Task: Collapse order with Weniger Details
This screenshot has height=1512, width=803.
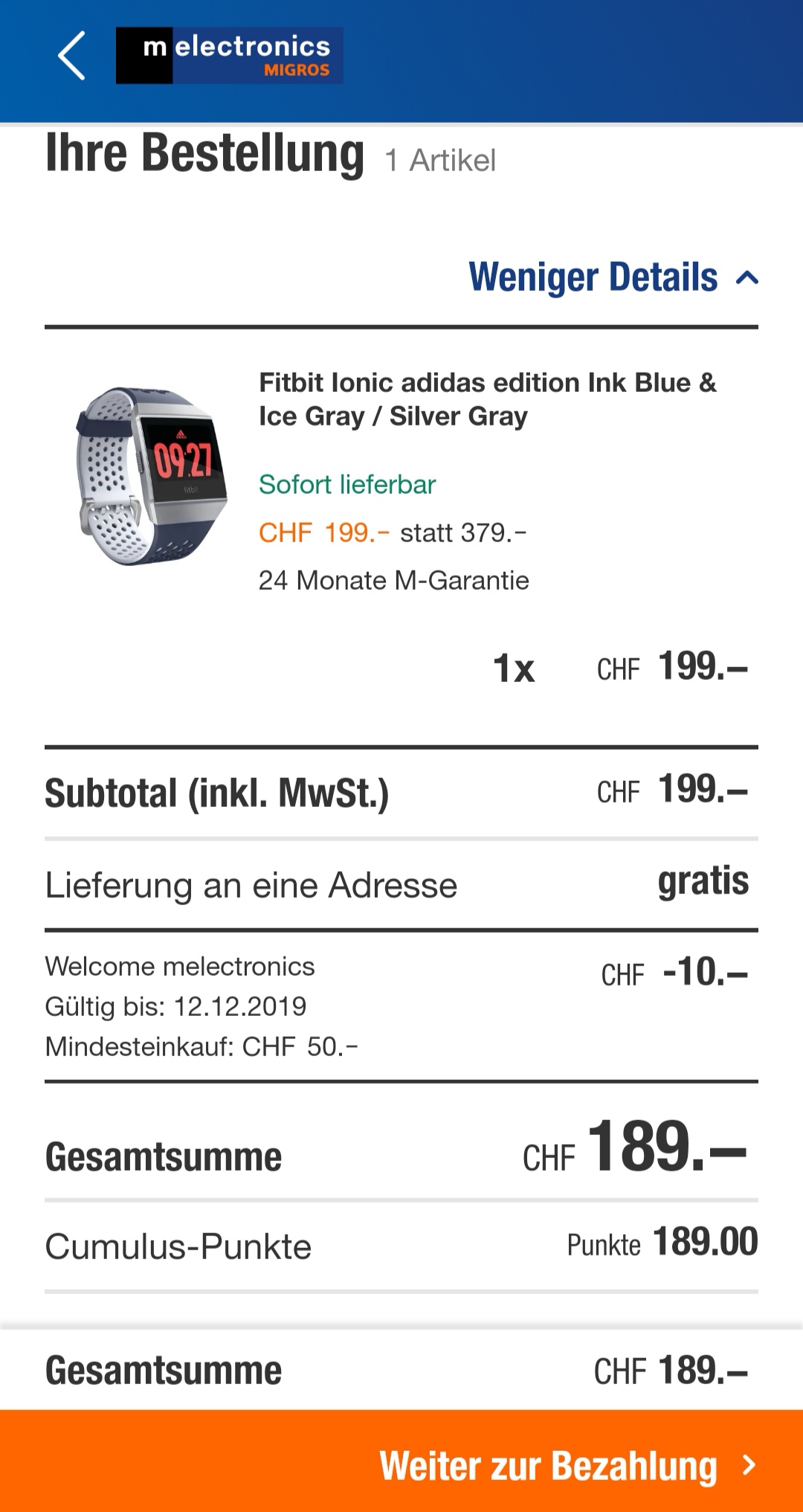Action: 613,277
